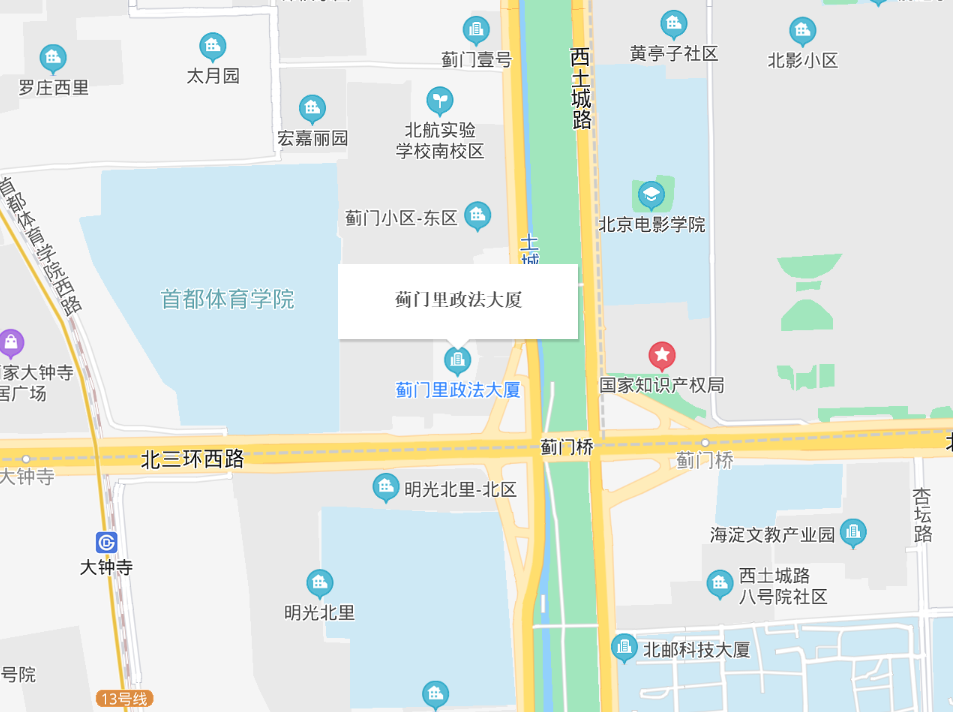Tap the 大钟寺 subway station icon
The image size is (953, 712).
(x=107, y=542)
